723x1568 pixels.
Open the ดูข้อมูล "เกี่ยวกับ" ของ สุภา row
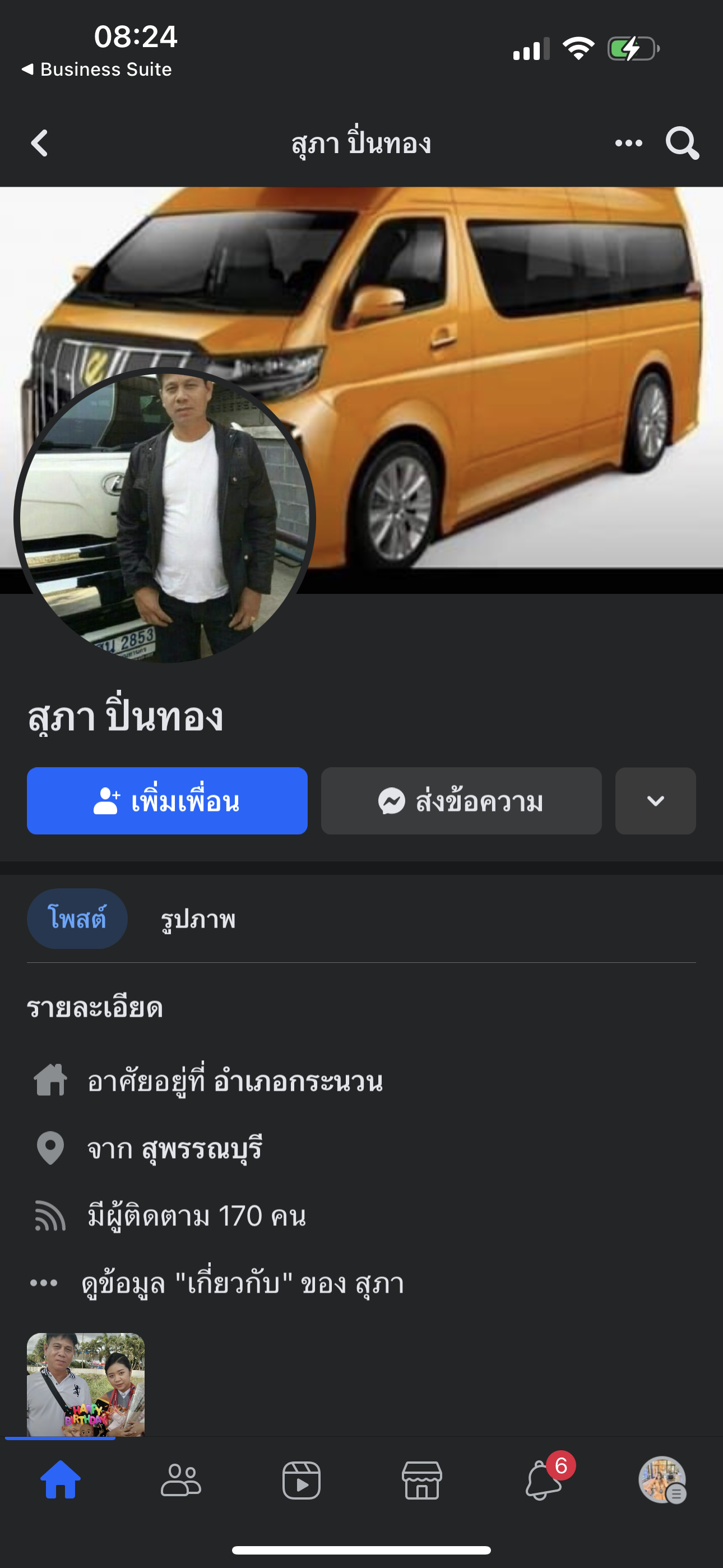(242, 1283)
